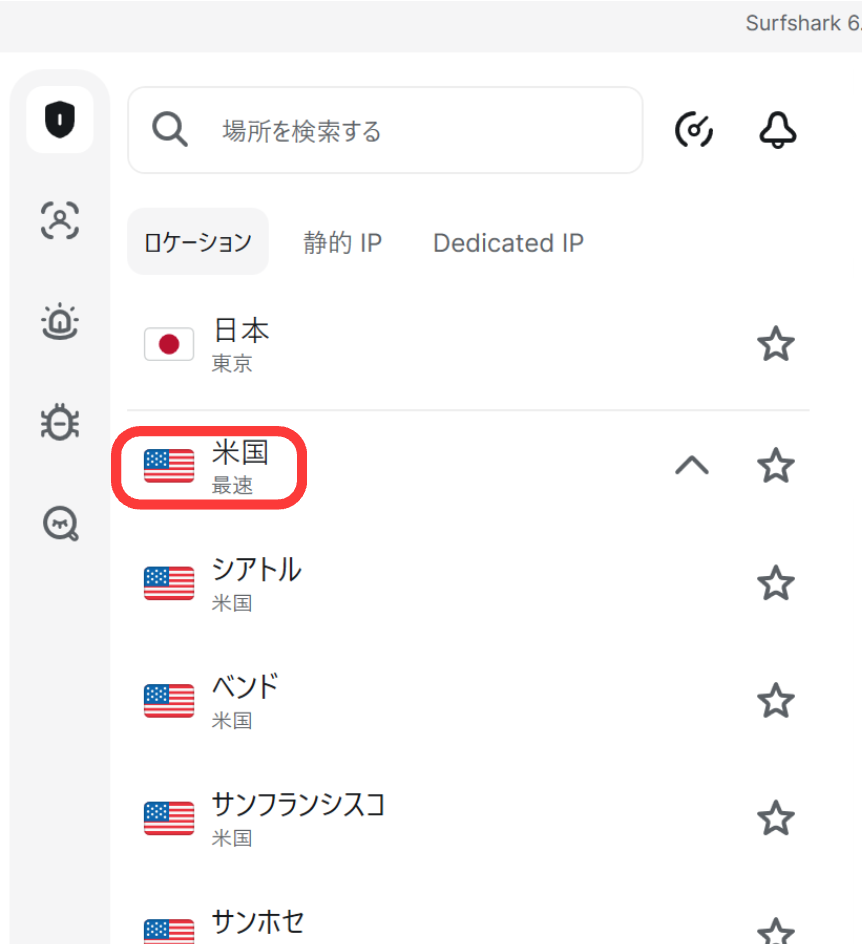Star the ベンド location
Screen dimensions: 862x944
775,700
